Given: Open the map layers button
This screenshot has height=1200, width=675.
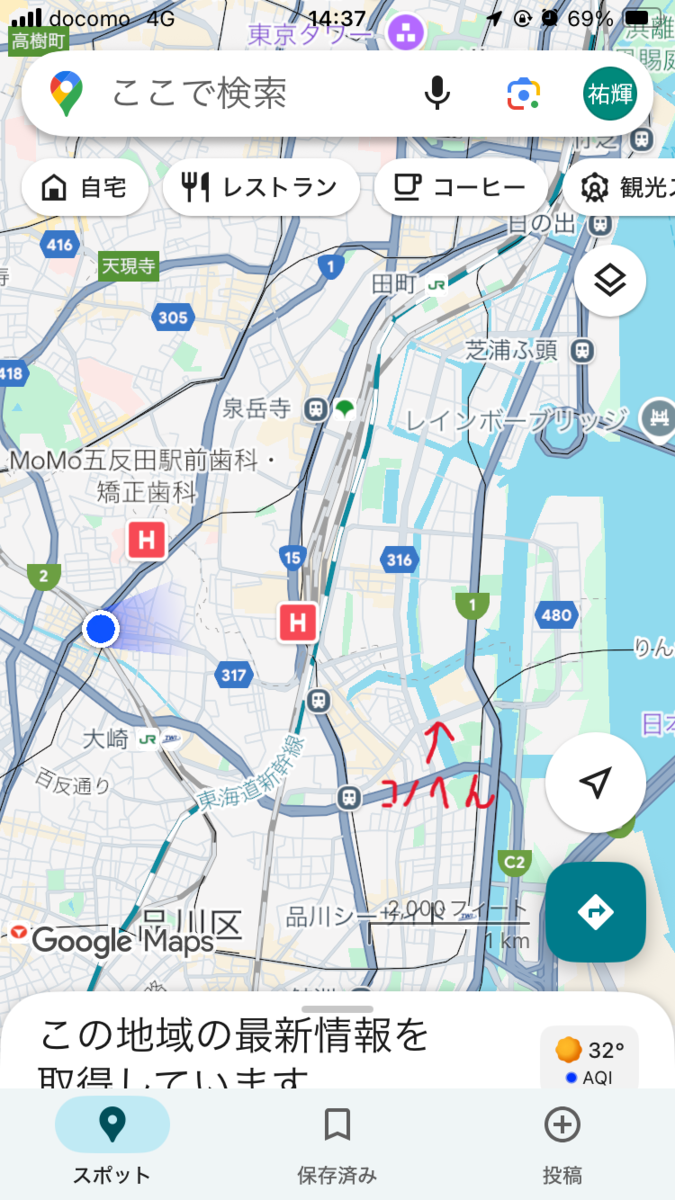Looking at the screenshot, I should click(610, 281).
